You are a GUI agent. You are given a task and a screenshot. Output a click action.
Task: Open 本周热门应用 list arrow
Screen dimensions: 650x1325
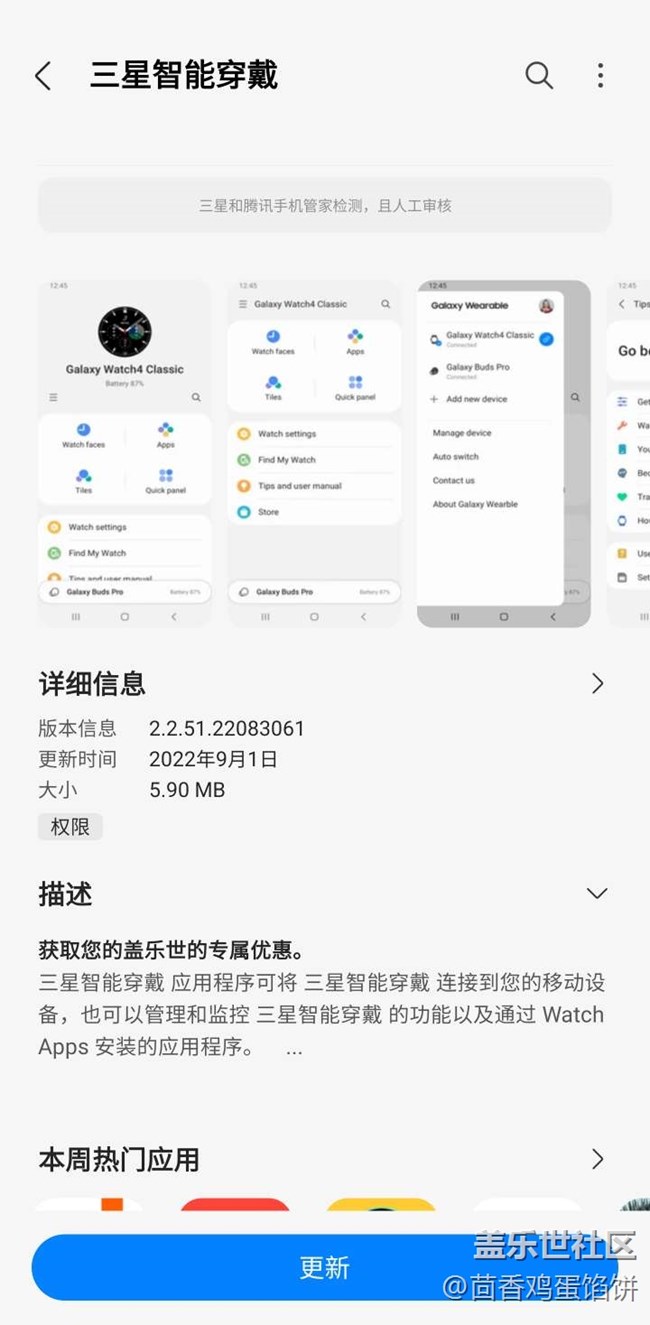point(597,1159)
